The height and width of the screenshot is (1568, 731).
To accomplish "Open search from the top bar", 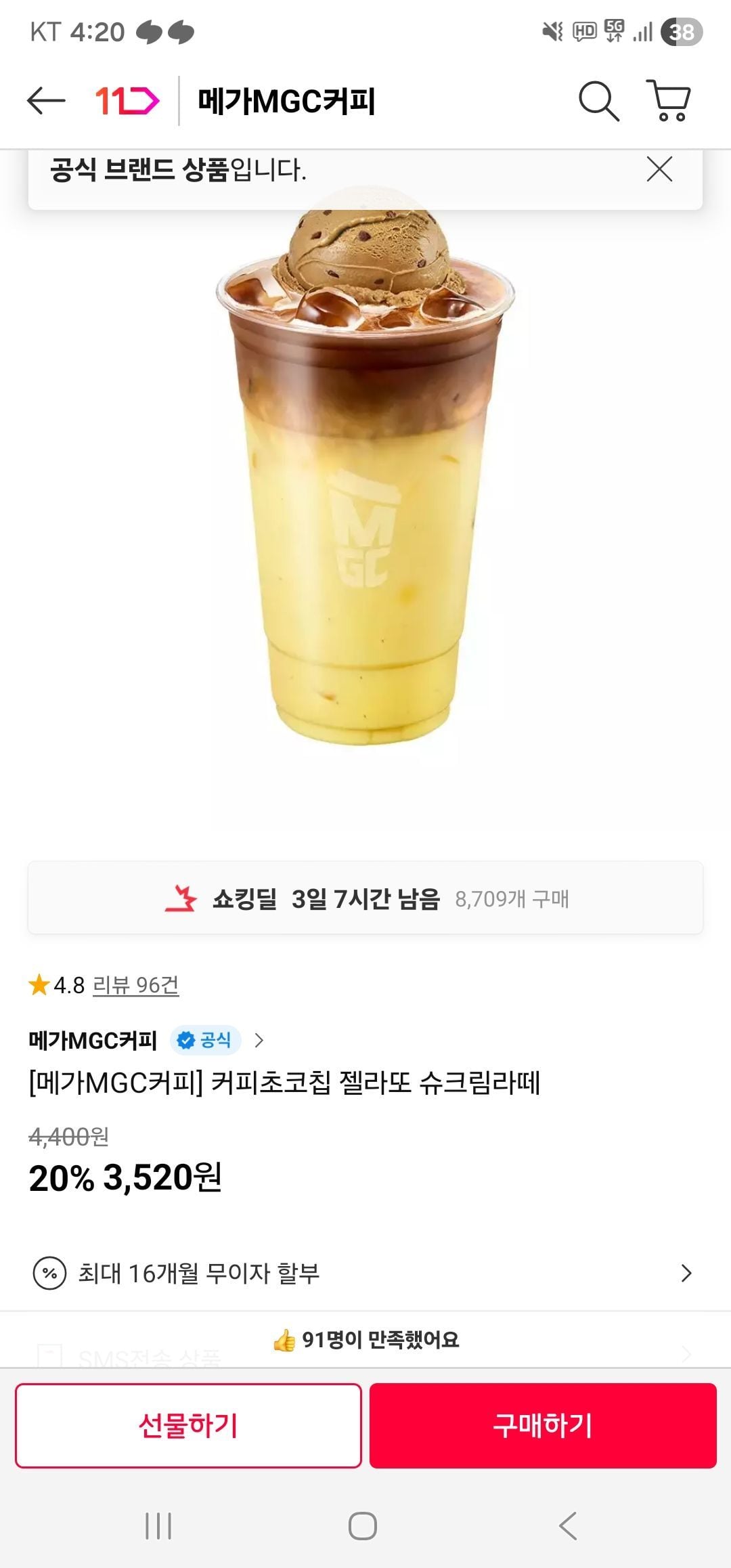I will point(598,102).
